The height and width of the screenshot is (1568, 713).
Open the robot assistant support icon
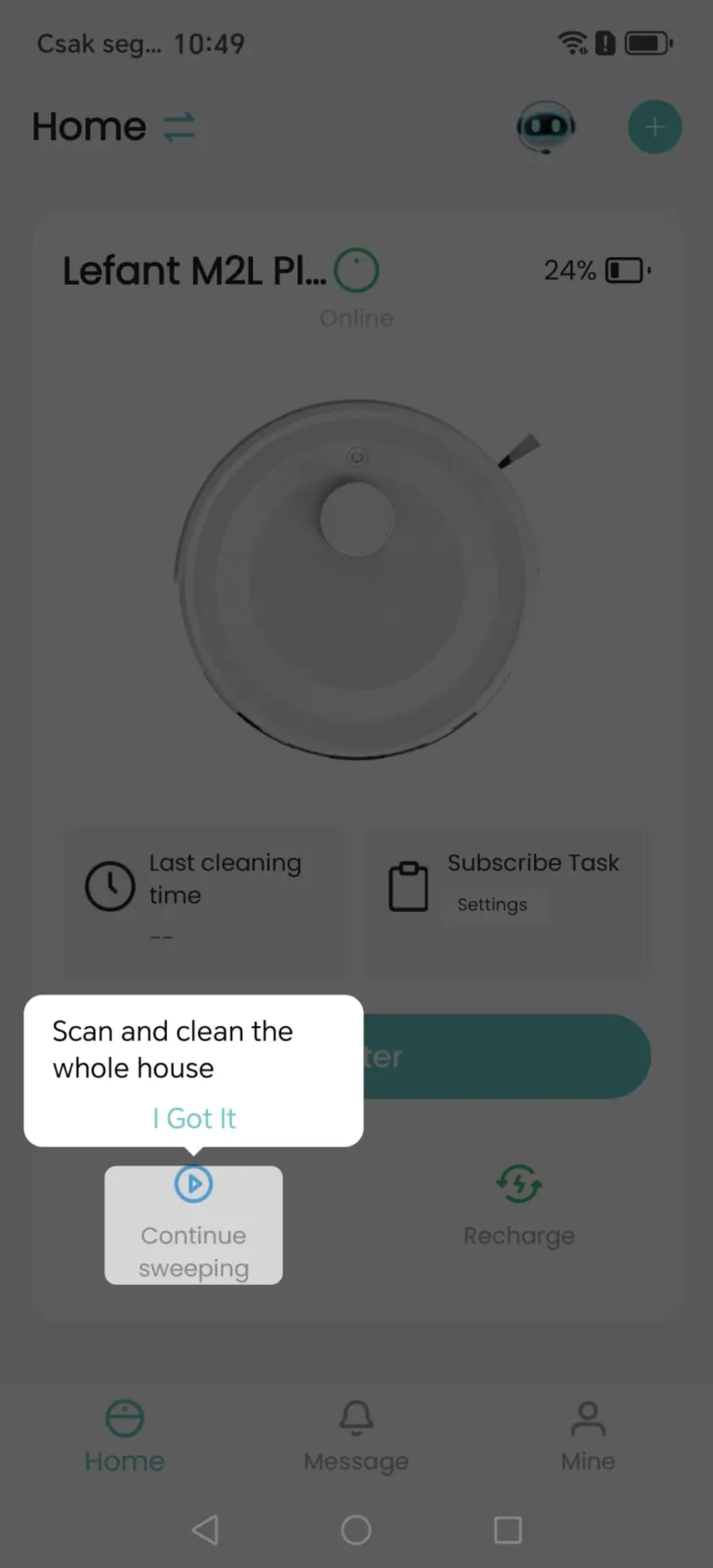[x=546, y=127]
